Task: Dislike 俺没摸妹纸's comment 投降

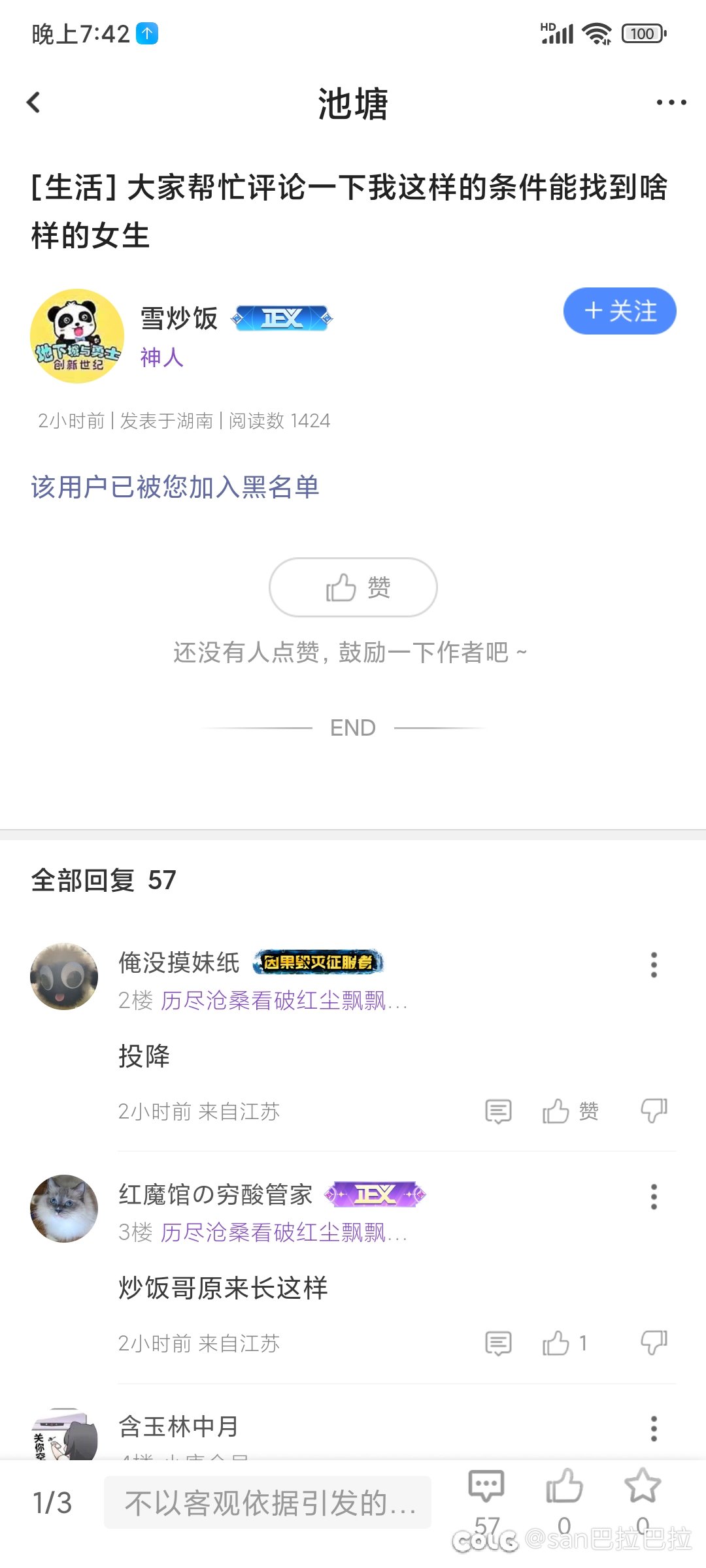Action: (654, 1110)
